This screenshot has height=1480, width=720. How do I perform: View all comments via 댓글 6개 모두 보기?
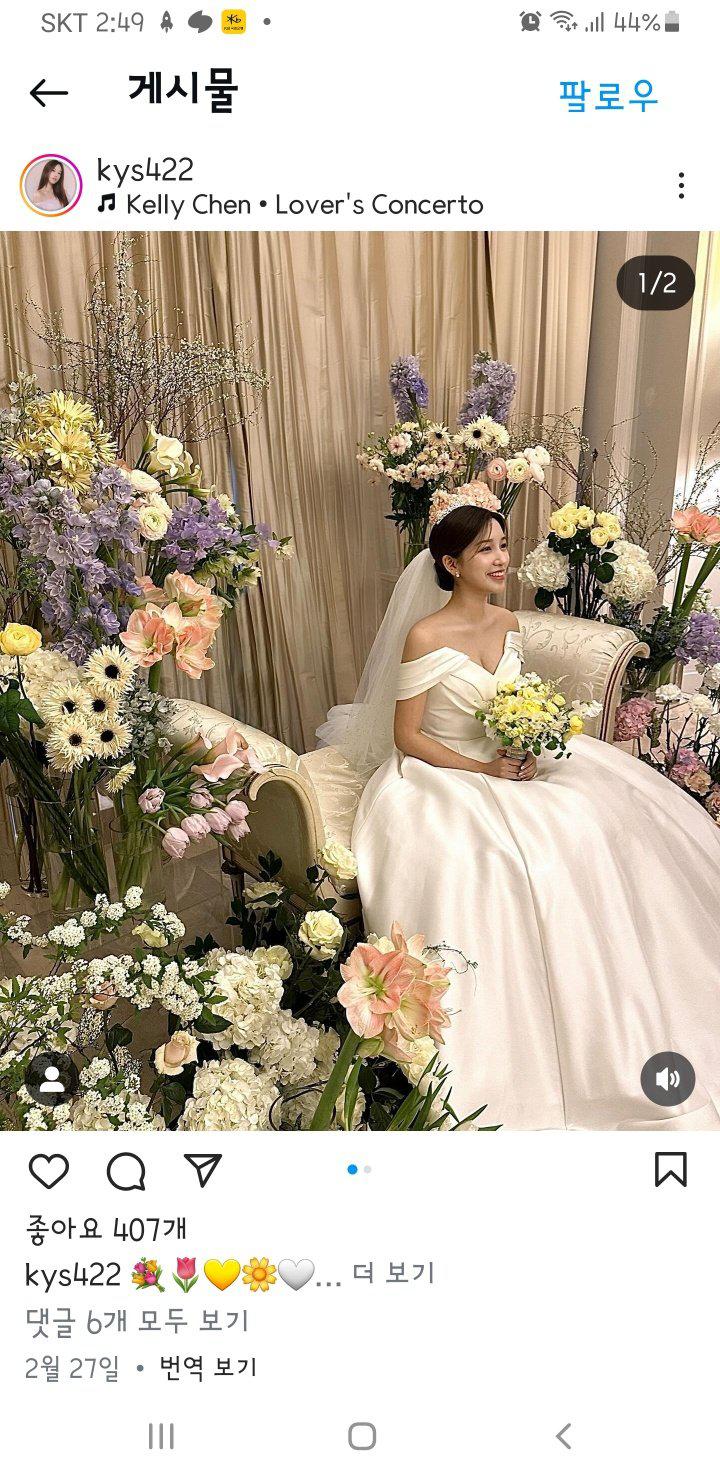tap(137, 1321)
